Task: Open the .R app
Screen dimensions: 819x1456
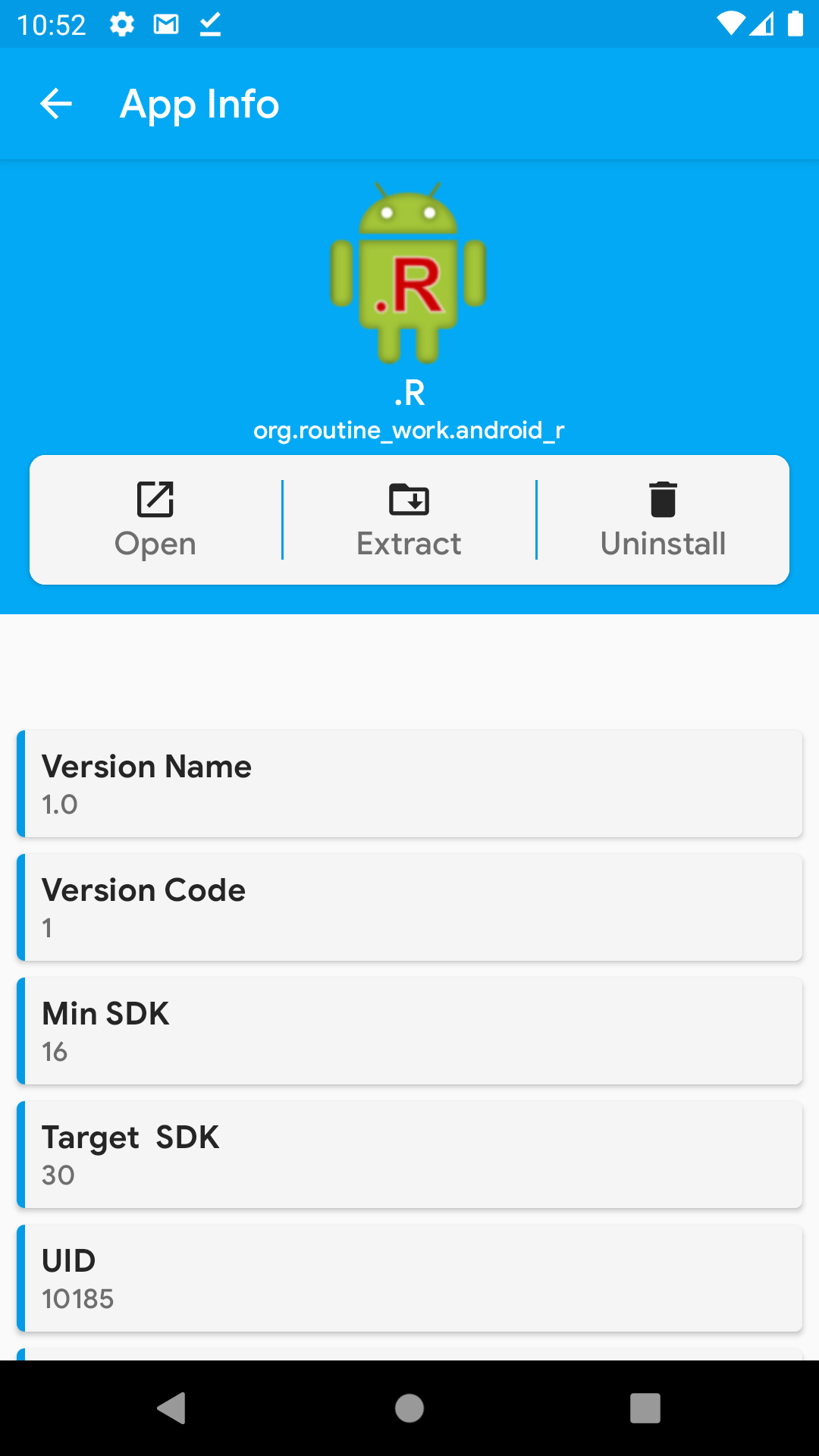Action: 155,520
